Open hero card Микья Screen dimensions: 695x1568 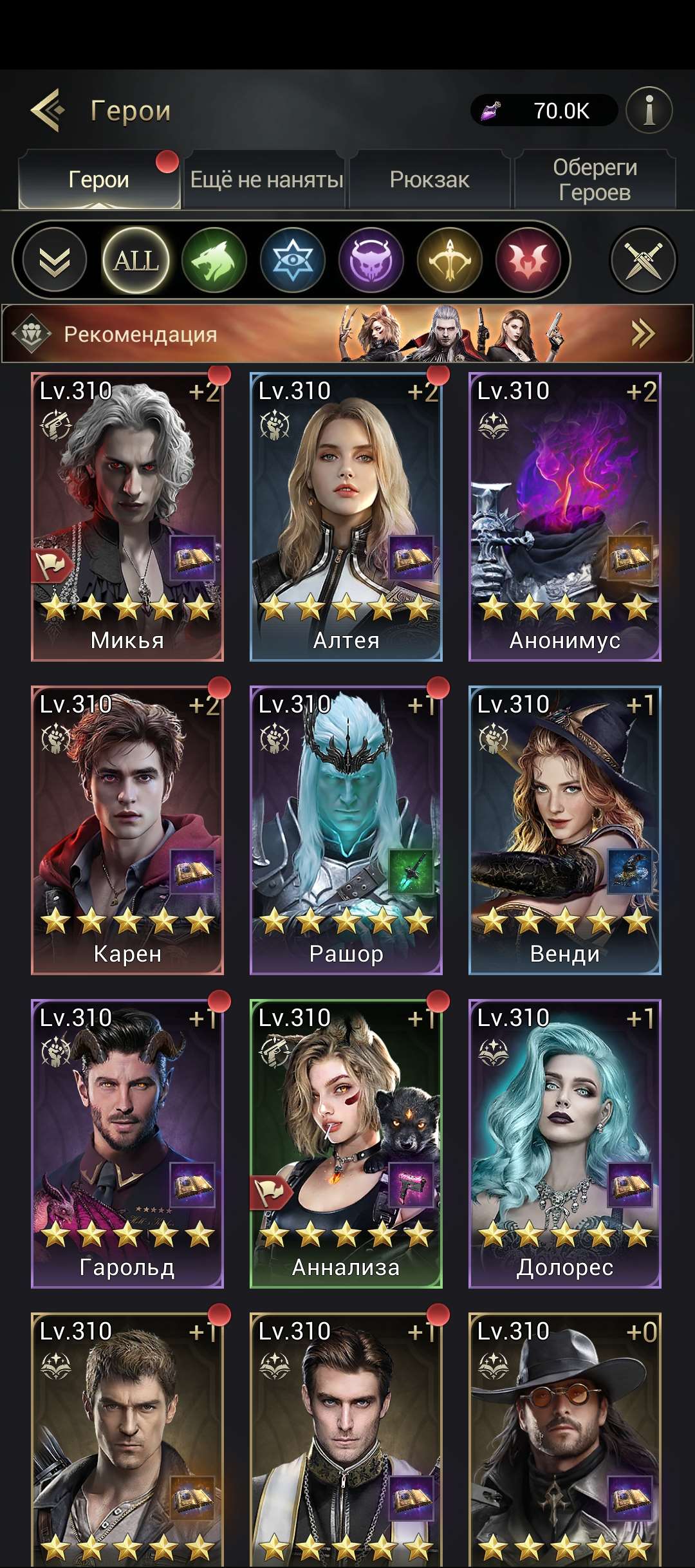pyautogui.click(x=127, y=517)
